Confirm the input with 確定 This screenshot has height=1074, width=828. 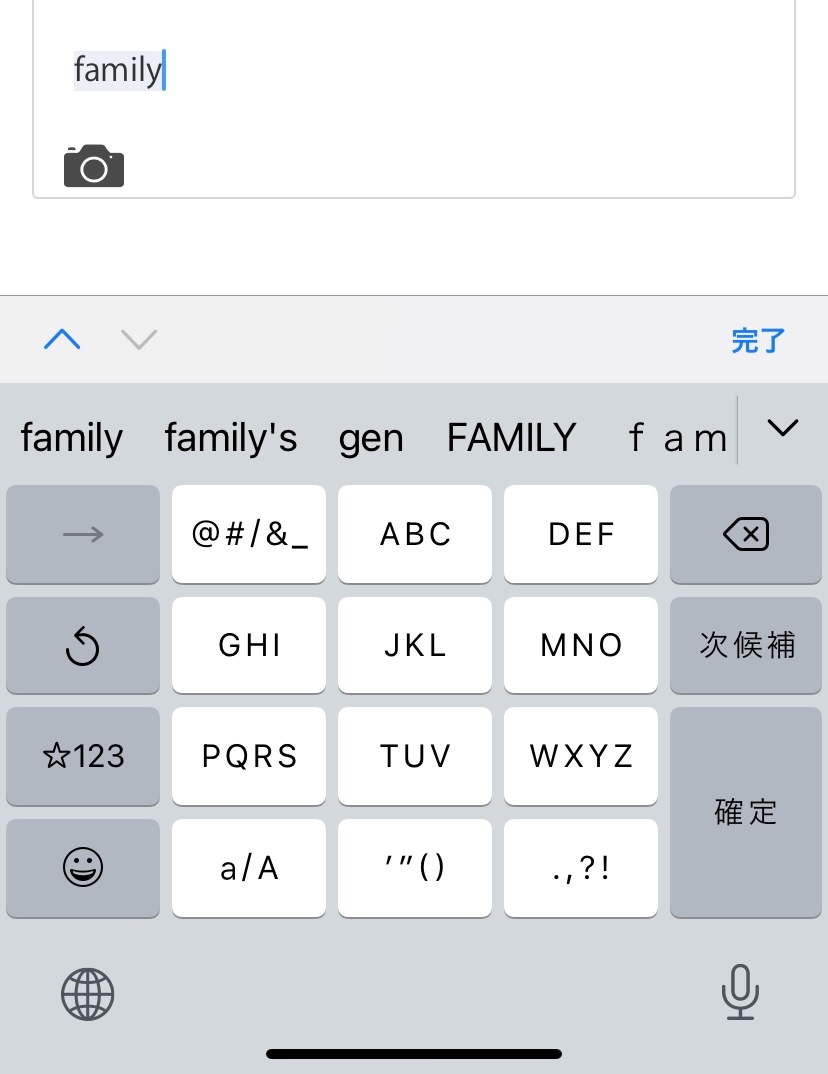[746, 811]
